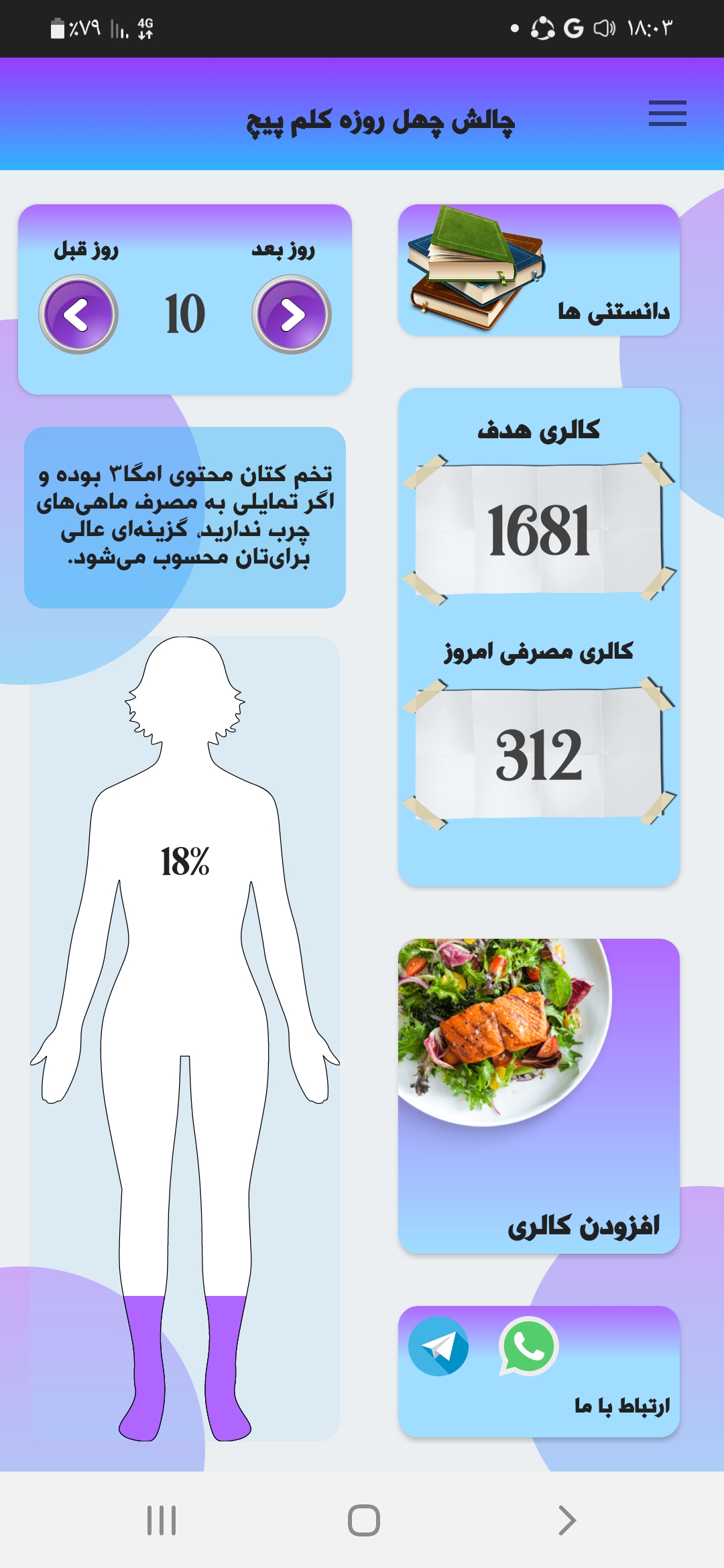Tap the system home button
The width and height of the screenshot is (724, 1568).
[363, 1520]
